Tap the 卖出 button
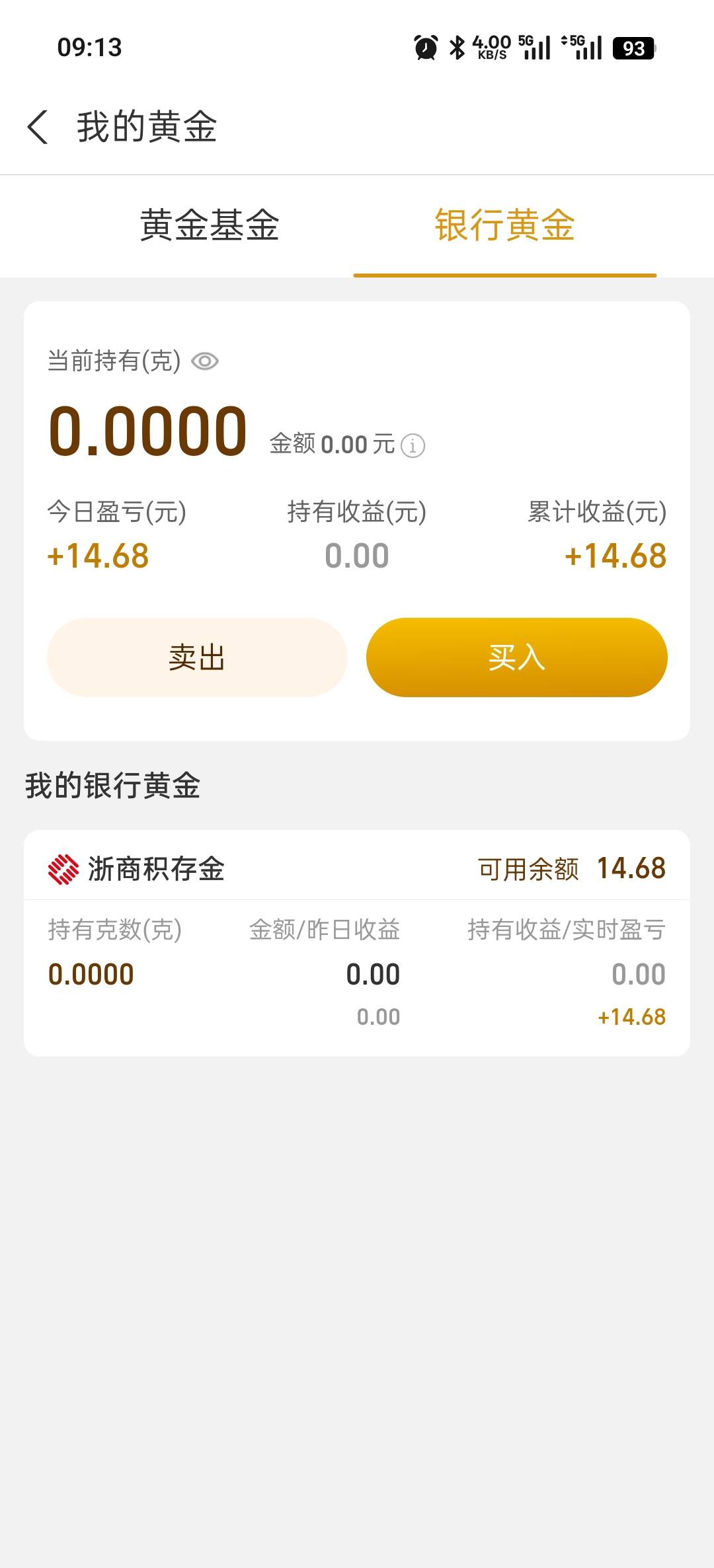The width and height of the screenshot is (714, 1568). 197,657
